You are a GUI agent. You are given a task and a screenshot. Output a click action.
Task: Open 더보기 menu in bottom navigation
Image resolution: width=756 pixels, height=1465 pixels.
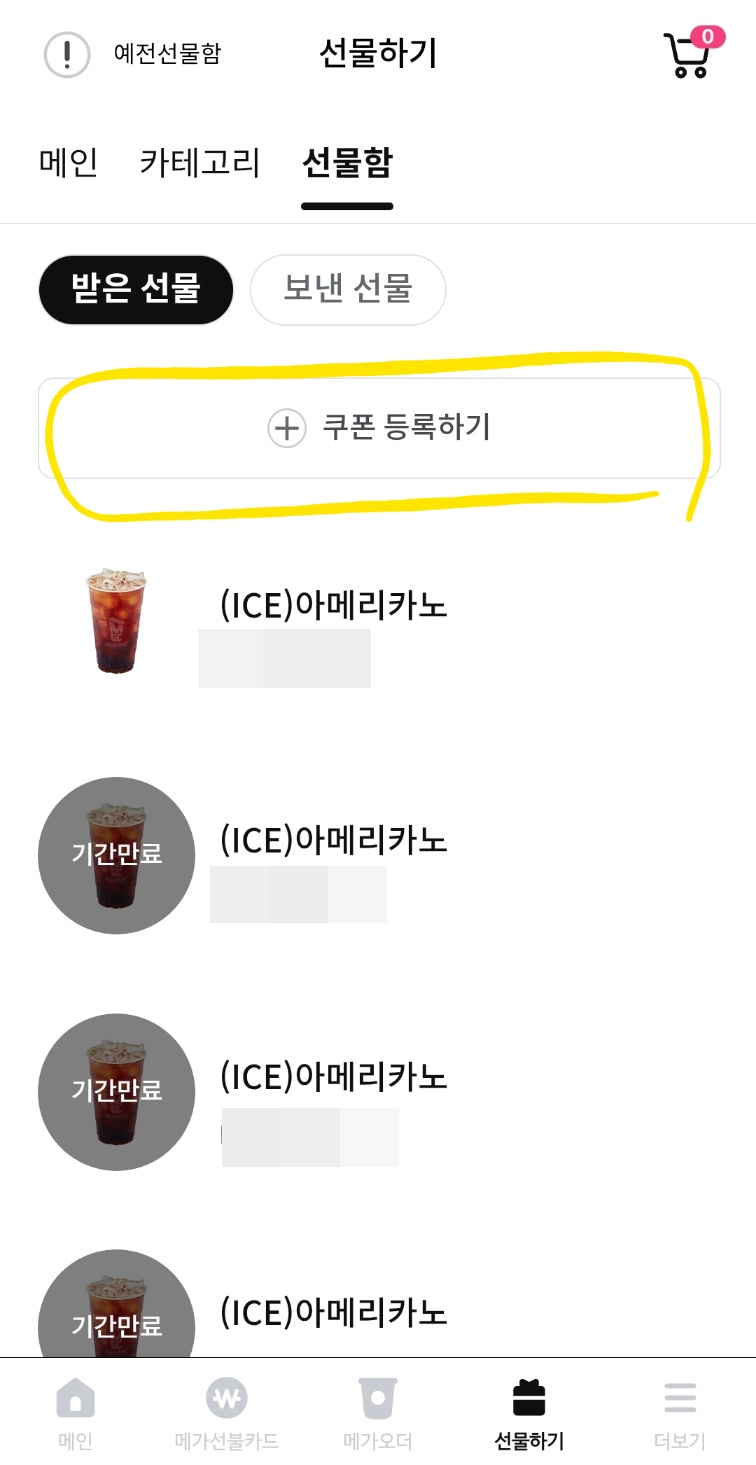(680, 1412)
